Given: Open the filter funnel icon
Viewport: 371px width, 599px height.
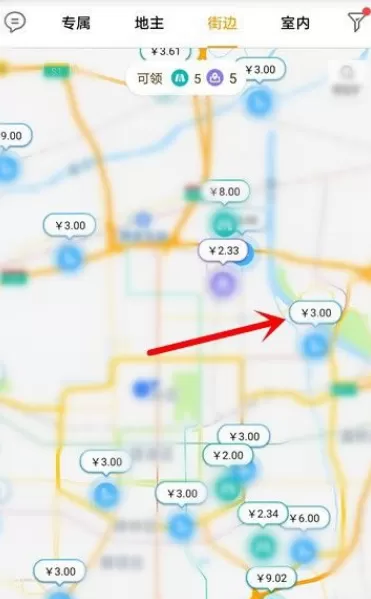Looking at the screenshot, I should [358, 21].
